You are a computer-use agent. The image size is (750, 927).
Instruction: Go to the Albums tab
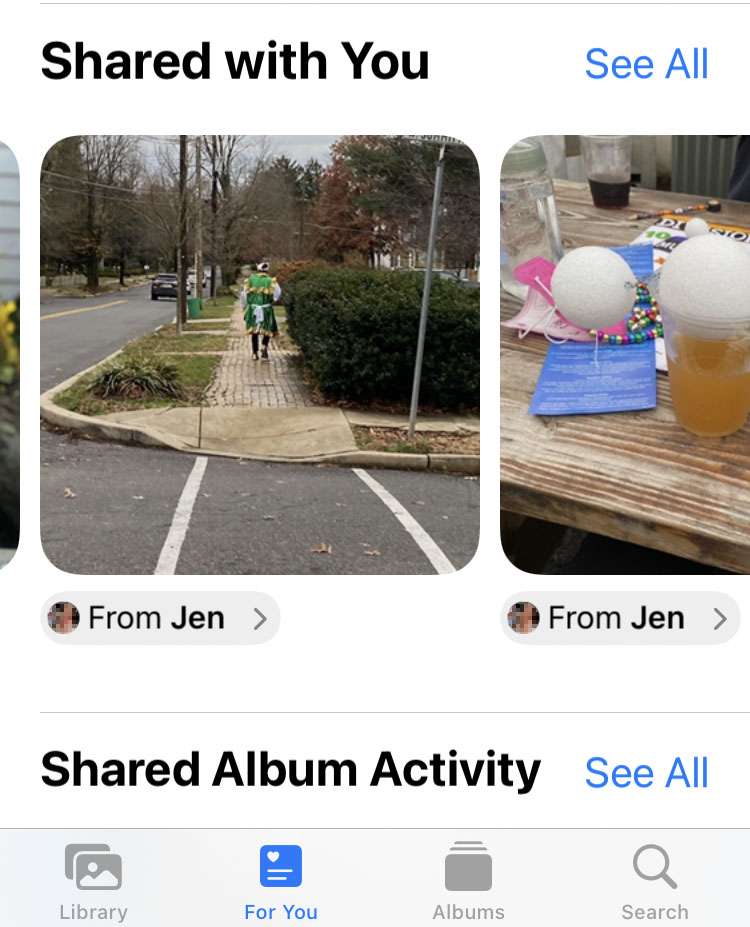point(468,881)
